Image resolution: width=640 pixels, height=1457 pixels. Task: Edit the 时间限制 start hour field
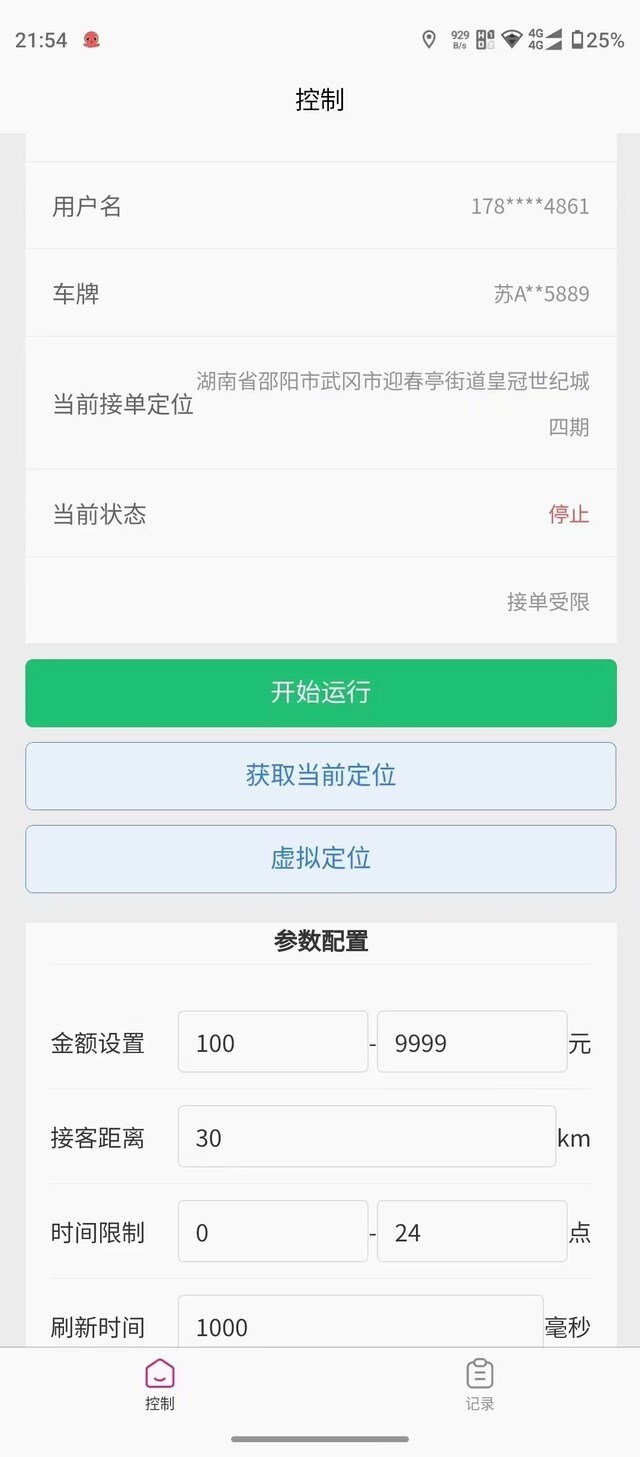tap(273, 1231)
